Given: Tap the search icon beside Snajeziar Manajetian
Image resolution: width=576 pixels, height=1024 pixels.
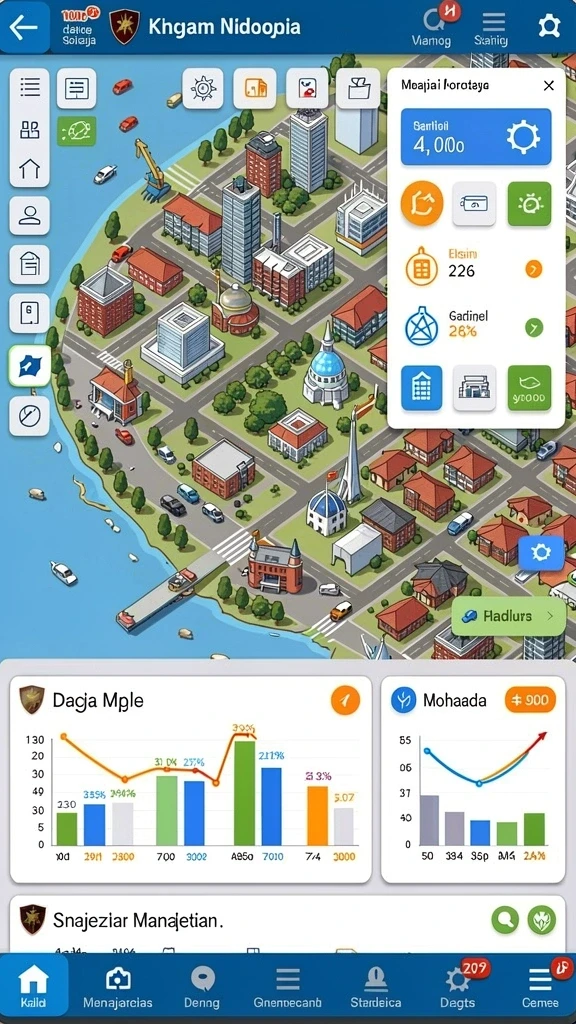Looking at the screenshot, I should click(x=505, y=920).
